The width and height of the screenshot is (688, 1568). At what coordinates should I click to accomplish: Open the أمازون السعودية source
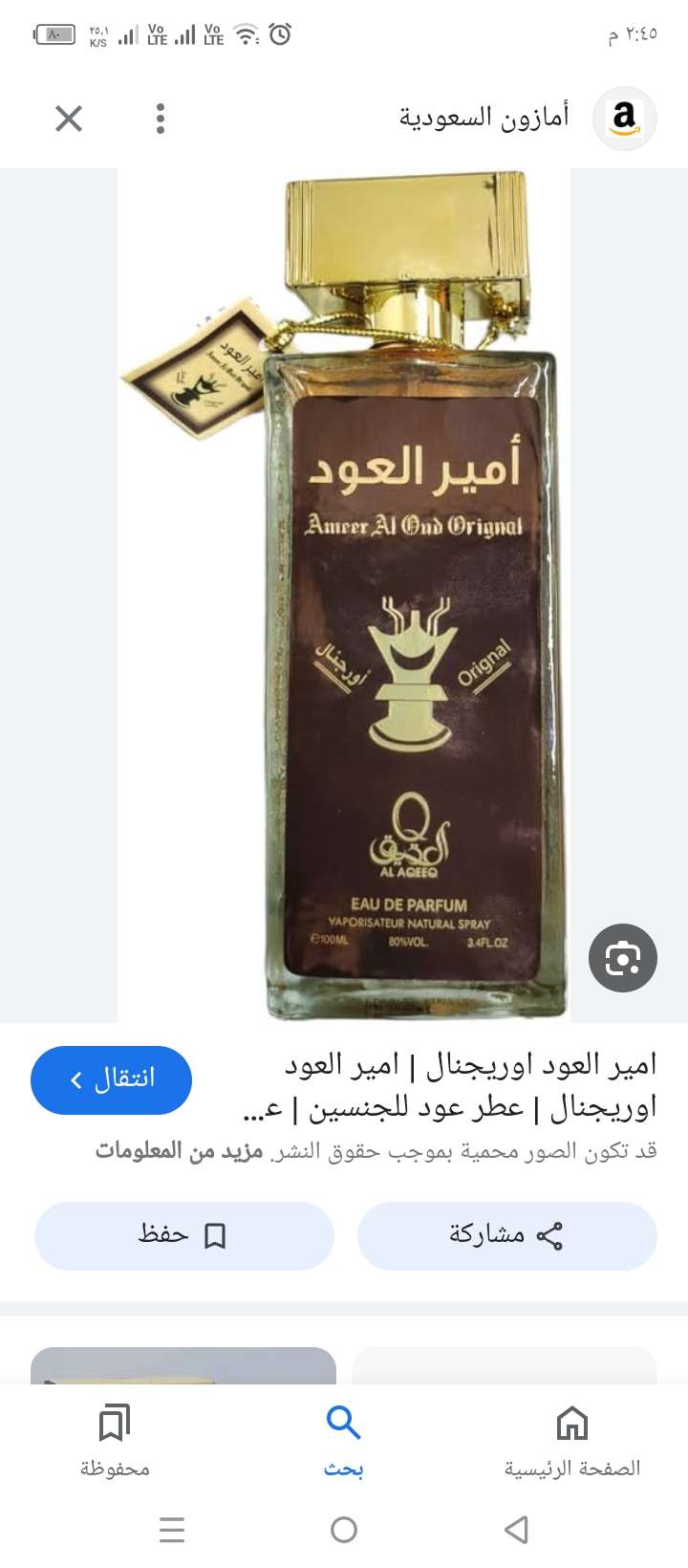pyautogui.click(x=484, y=118)
